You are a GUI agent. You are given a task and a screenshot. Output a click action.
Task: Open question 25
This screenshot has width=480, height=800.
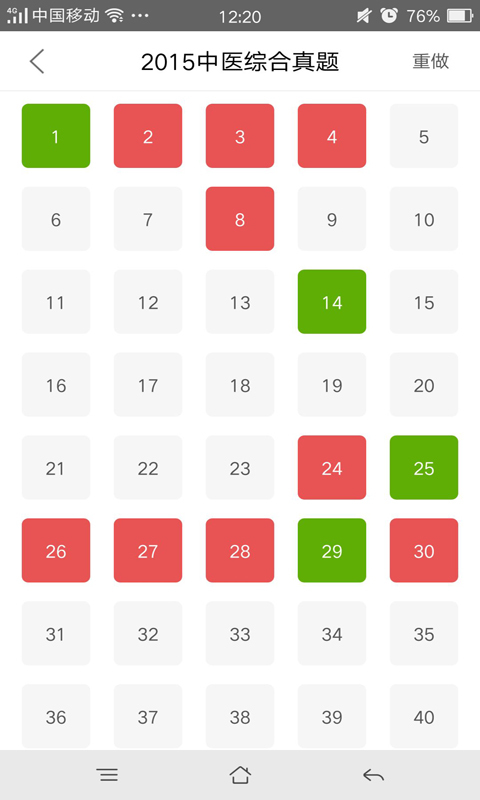[424, 467]
